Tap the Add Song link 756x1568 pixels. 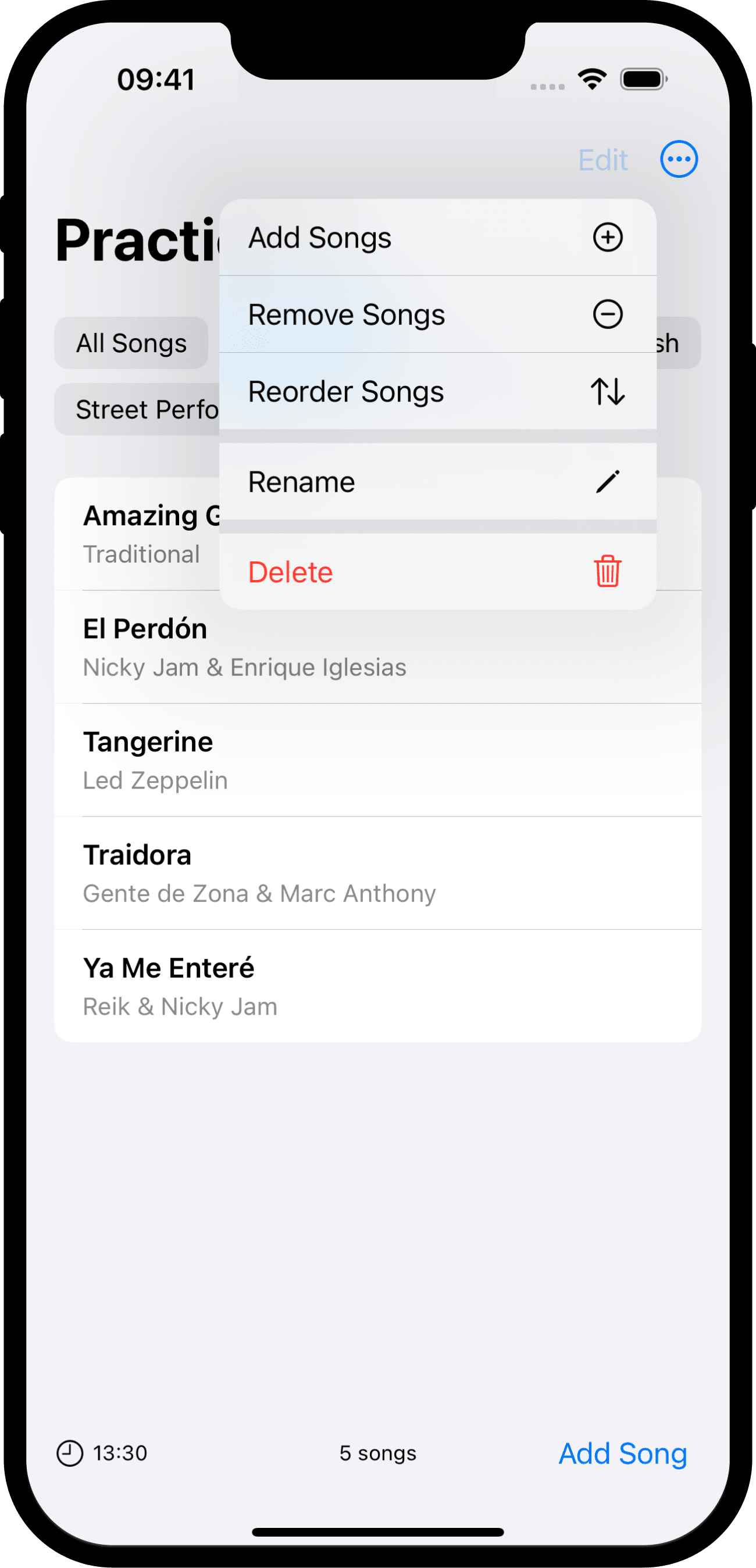tap(623, 1454)
